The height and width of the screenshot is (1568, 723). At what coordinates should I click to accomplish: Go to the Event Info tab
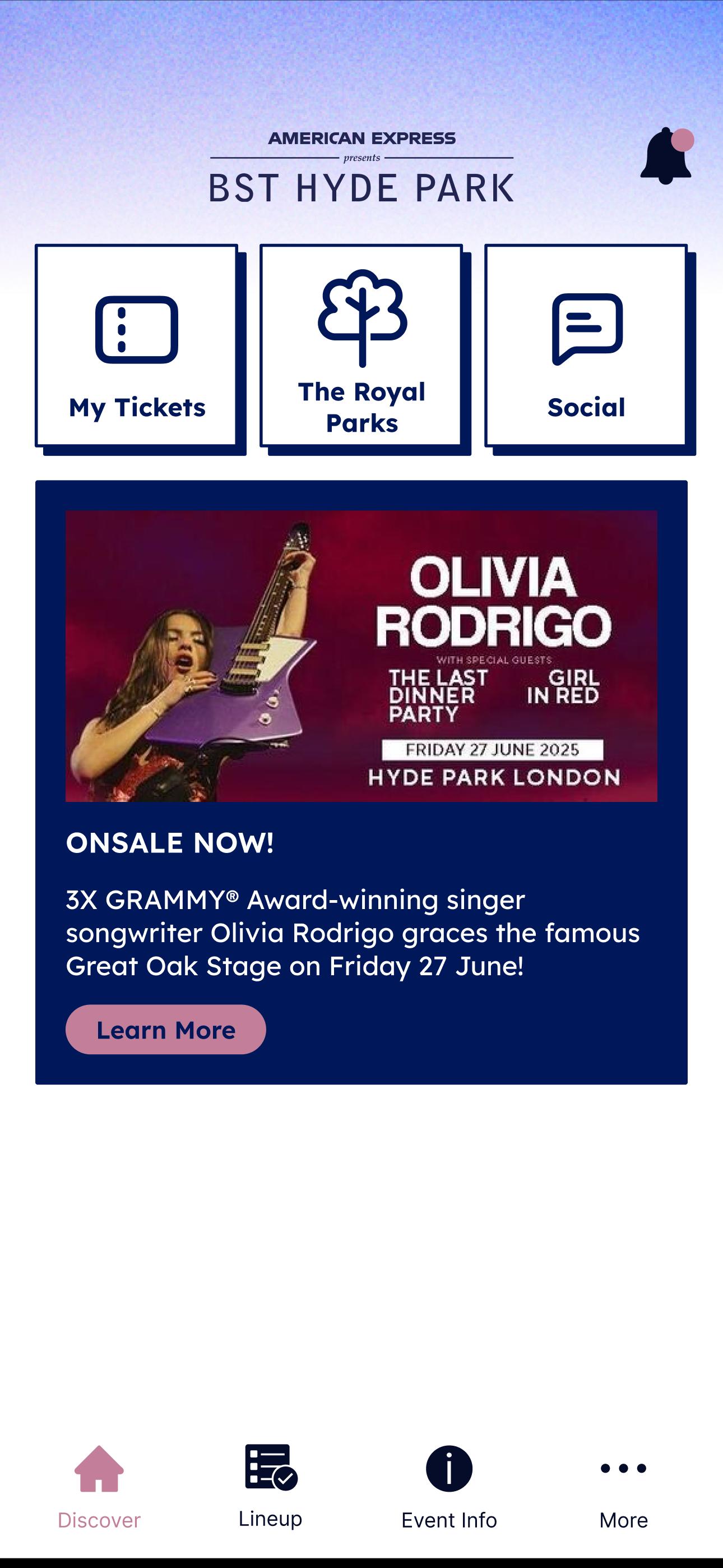[x=449, y=1486]
